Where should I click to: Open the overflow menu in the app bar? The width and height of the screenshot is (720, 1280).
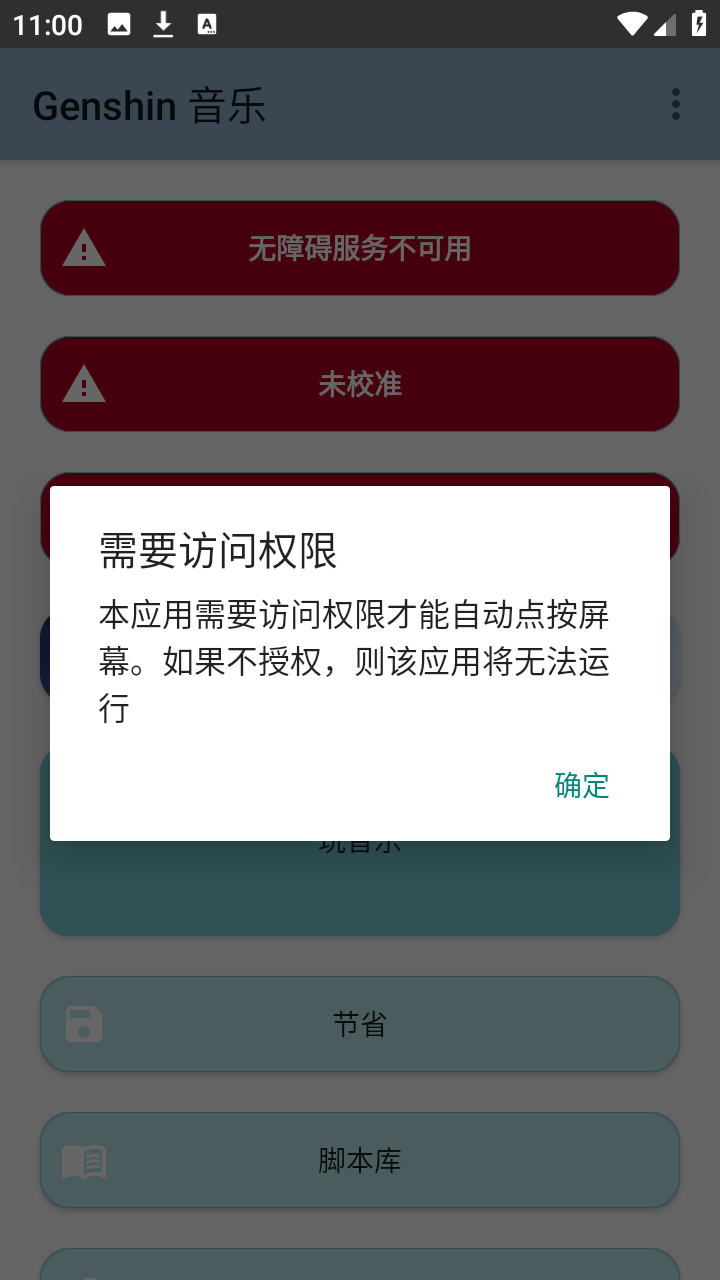coord(676,104)
